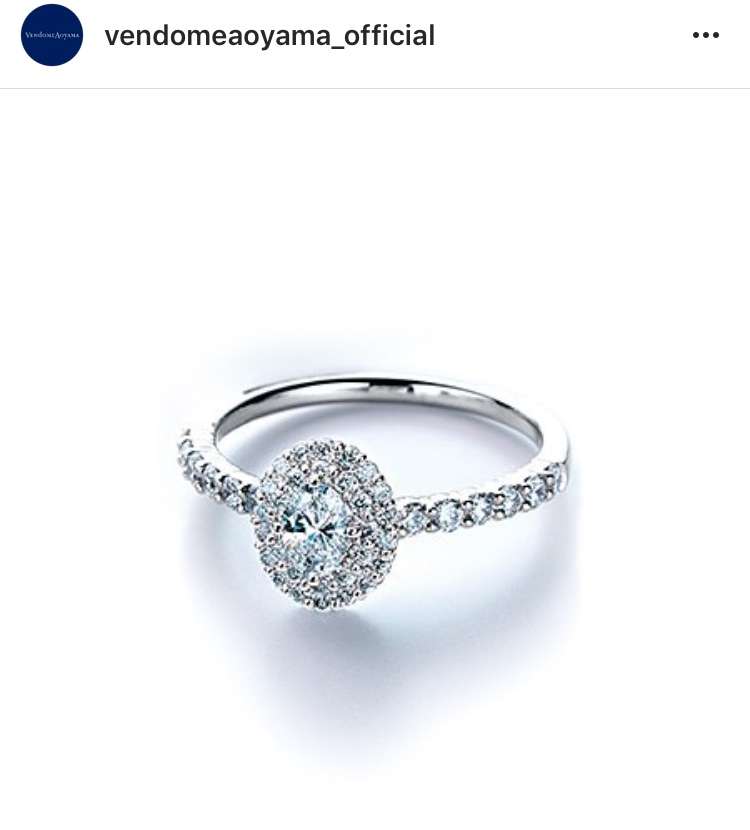Open the post options menu
The width and height of the screenshot is (750, 830).
[x=705, y=36]
